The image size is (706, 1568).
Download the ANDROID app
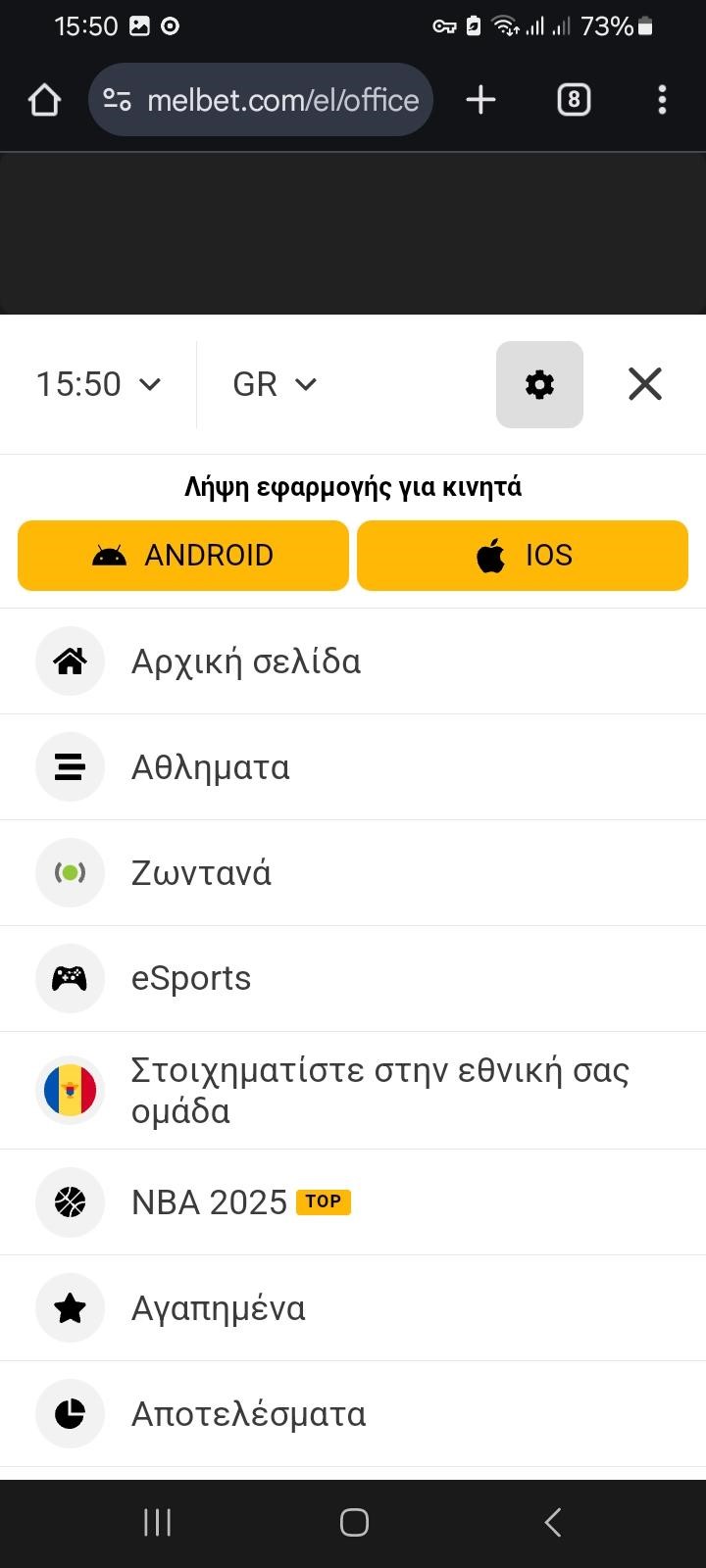(183, 556)
